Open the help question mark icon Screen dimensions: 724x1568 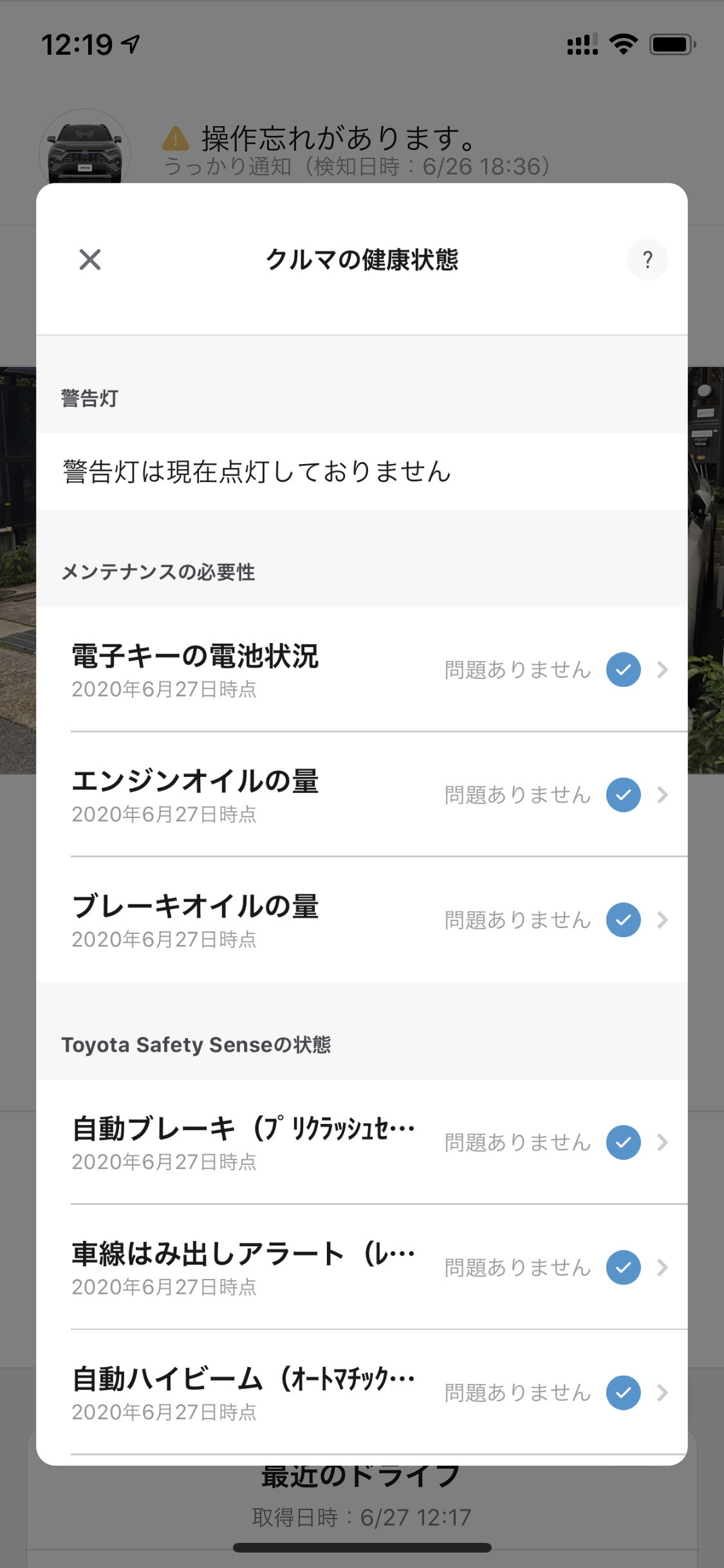(647, 260)
